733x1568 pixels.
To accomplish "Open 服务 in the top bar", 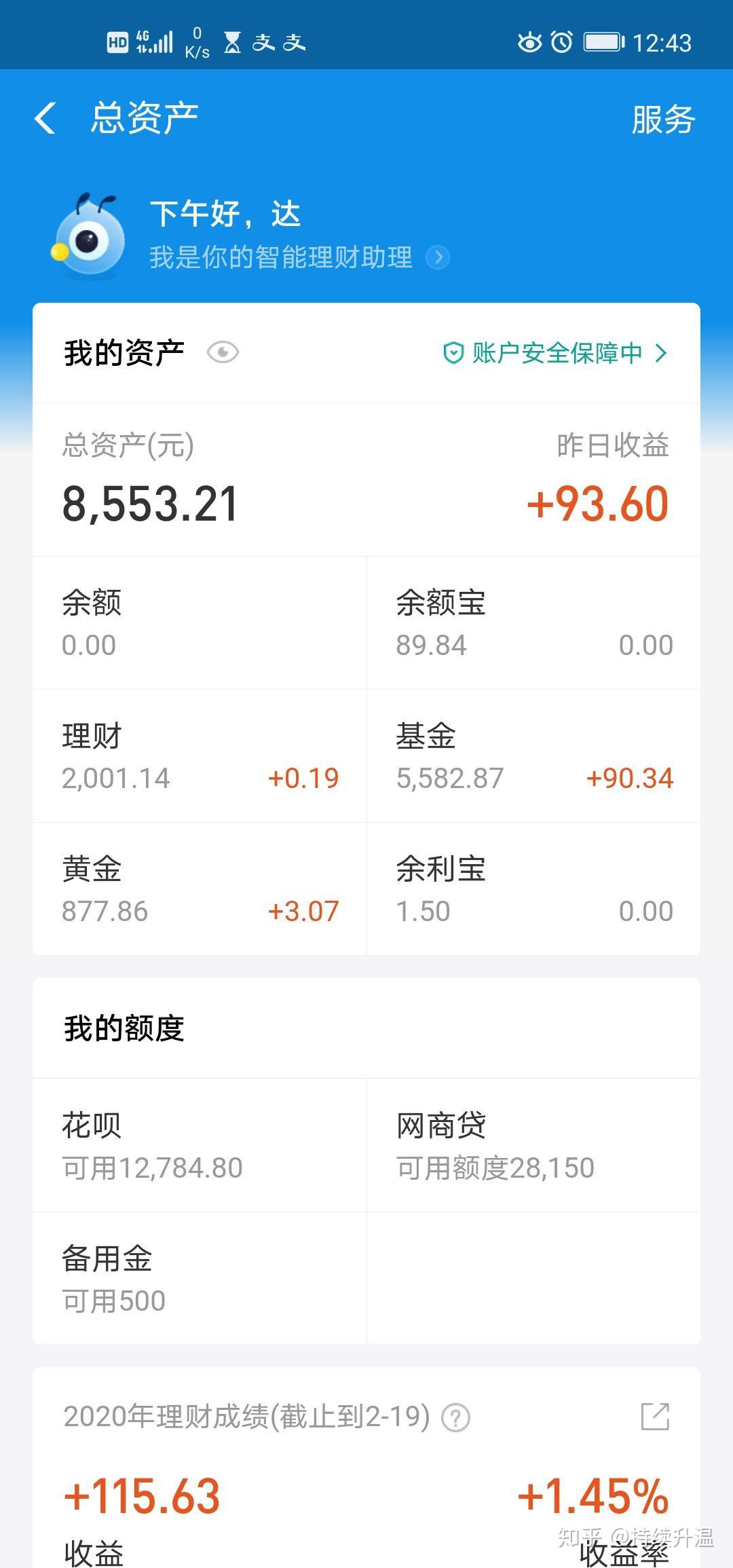I will click(x=663, y=119).
